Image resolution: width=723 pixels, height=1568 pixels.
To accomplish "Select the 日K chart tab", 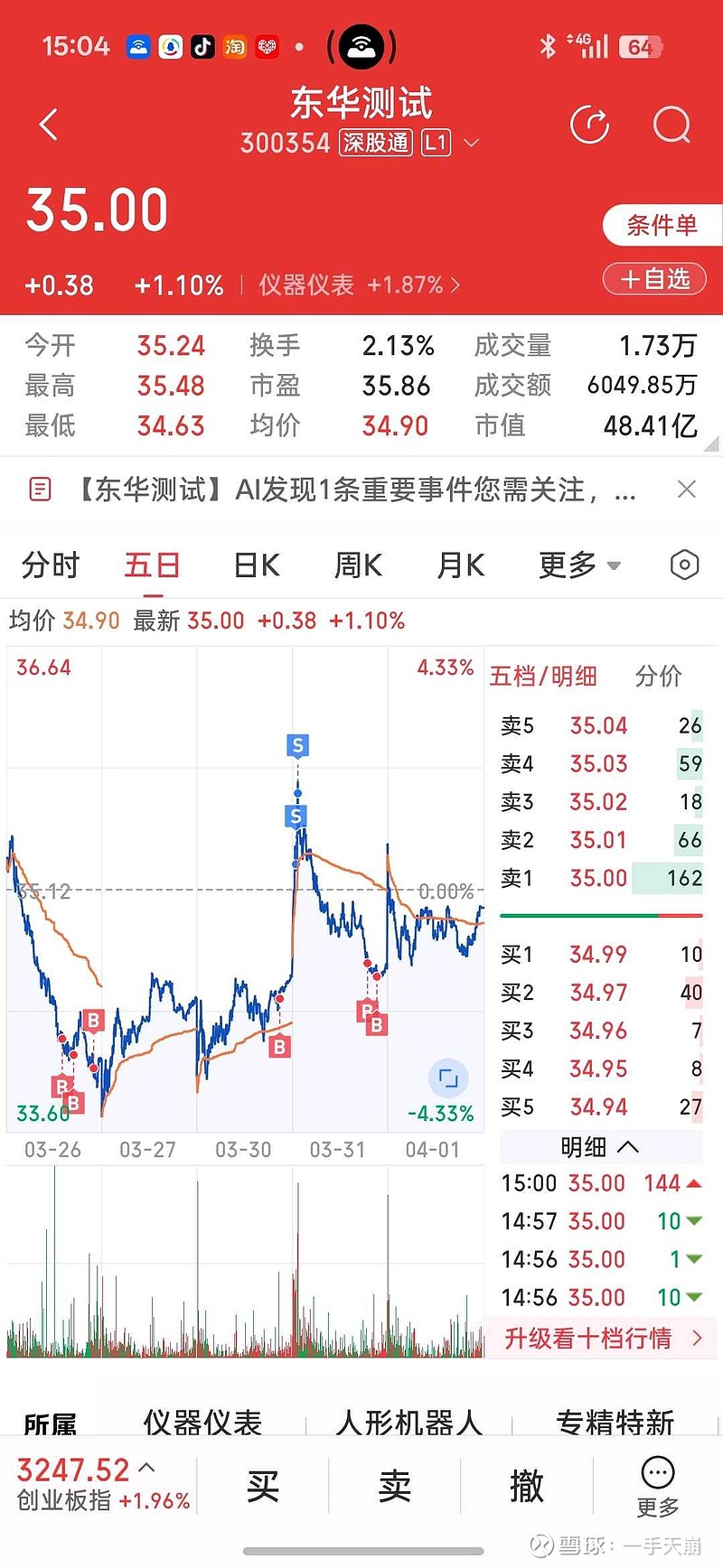I will (x=257, y=565).
